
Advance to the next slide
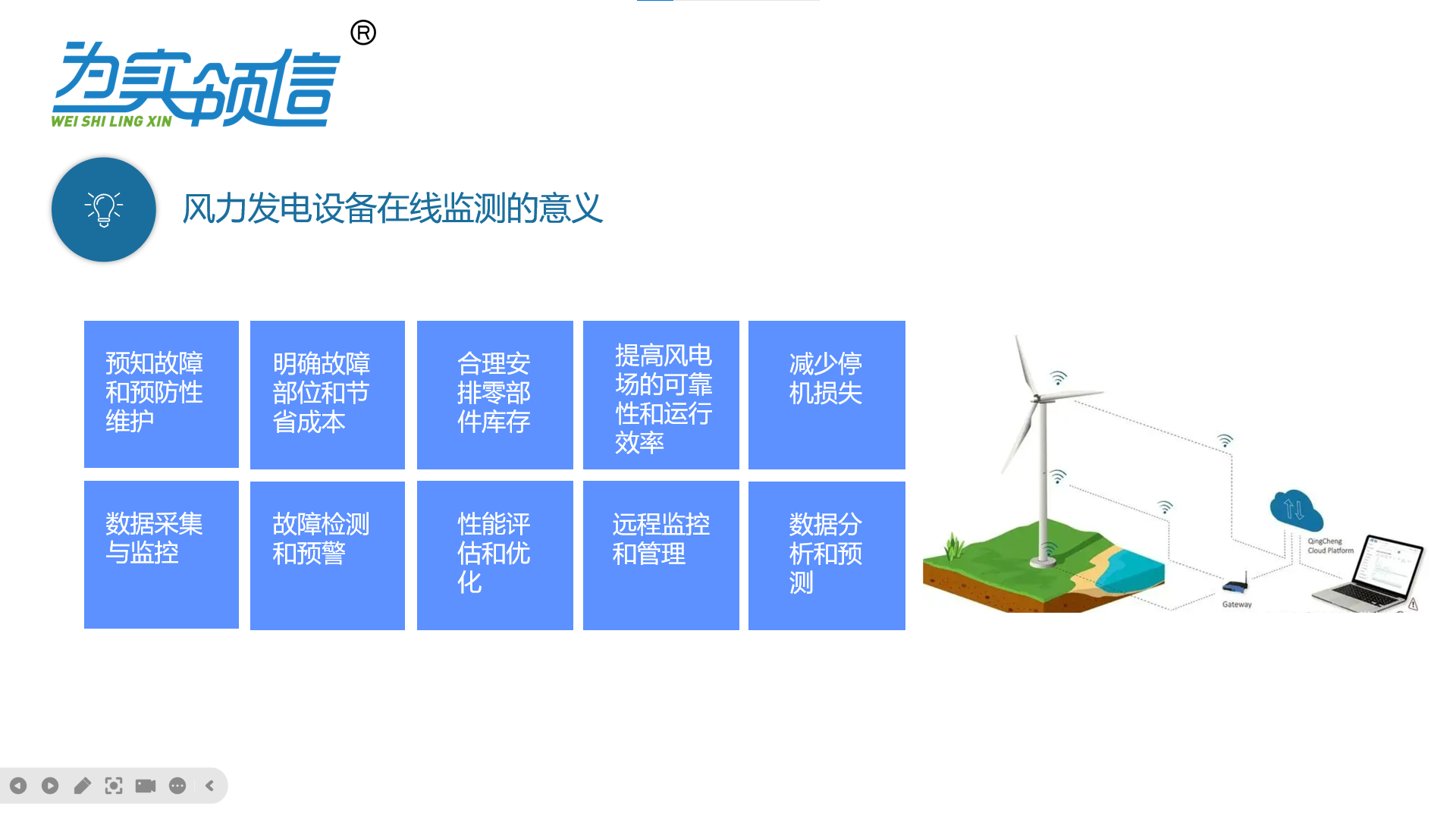[50, 786]
